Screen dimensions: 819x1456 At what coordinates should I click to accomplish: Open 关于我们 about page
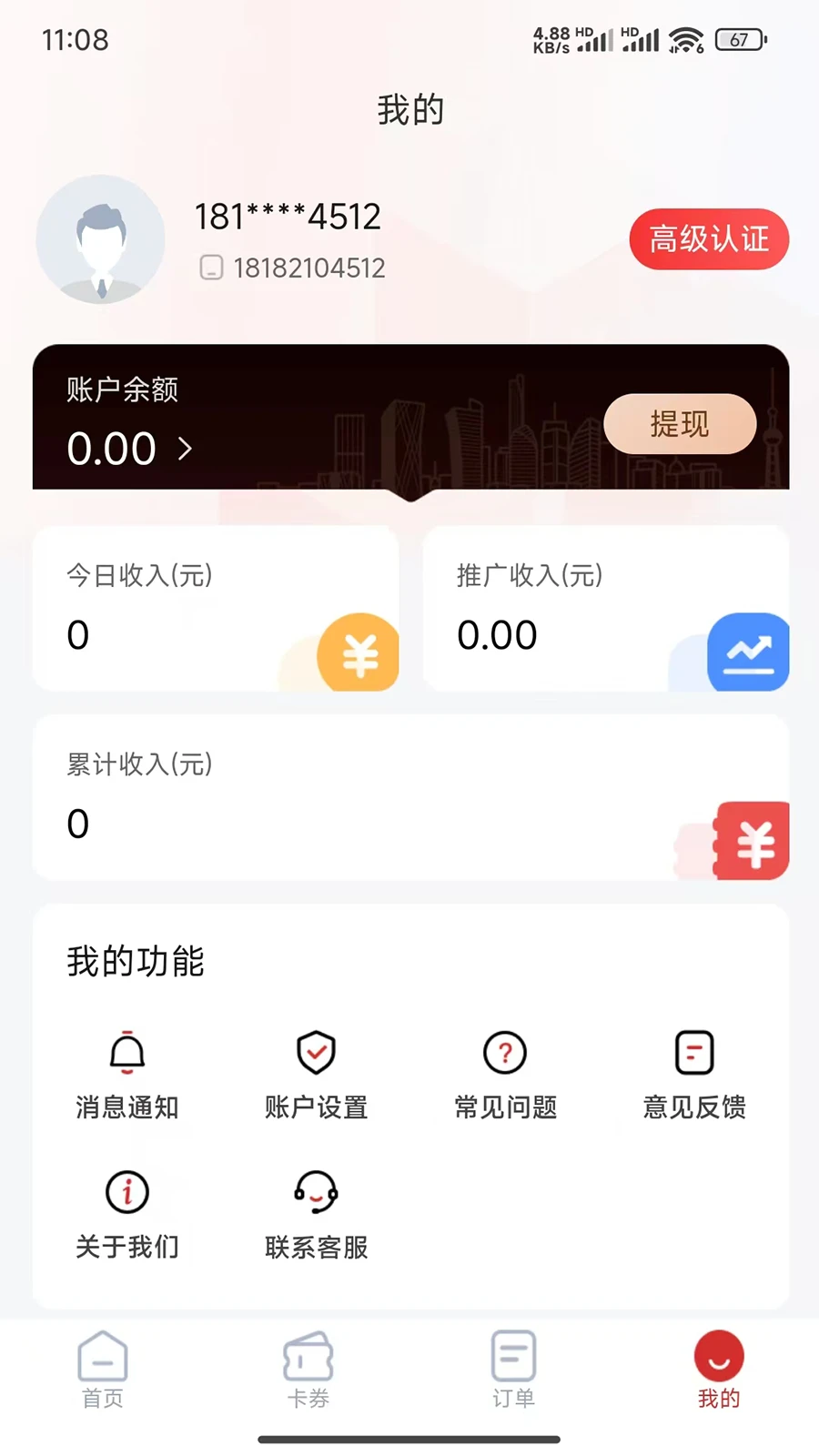pos(127,1214)
